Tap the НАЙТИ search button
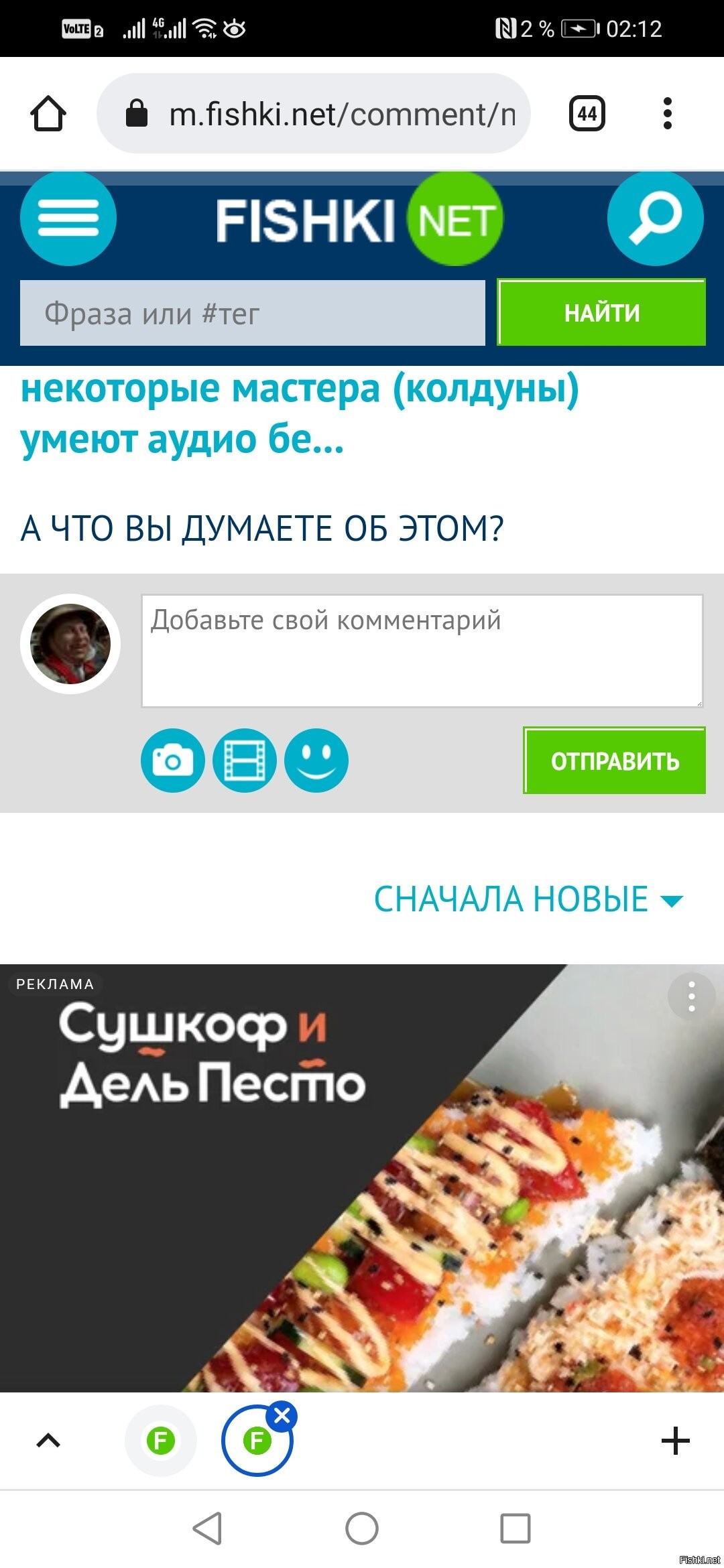Screen dimensions: 724x1568 tap(601, 313)
